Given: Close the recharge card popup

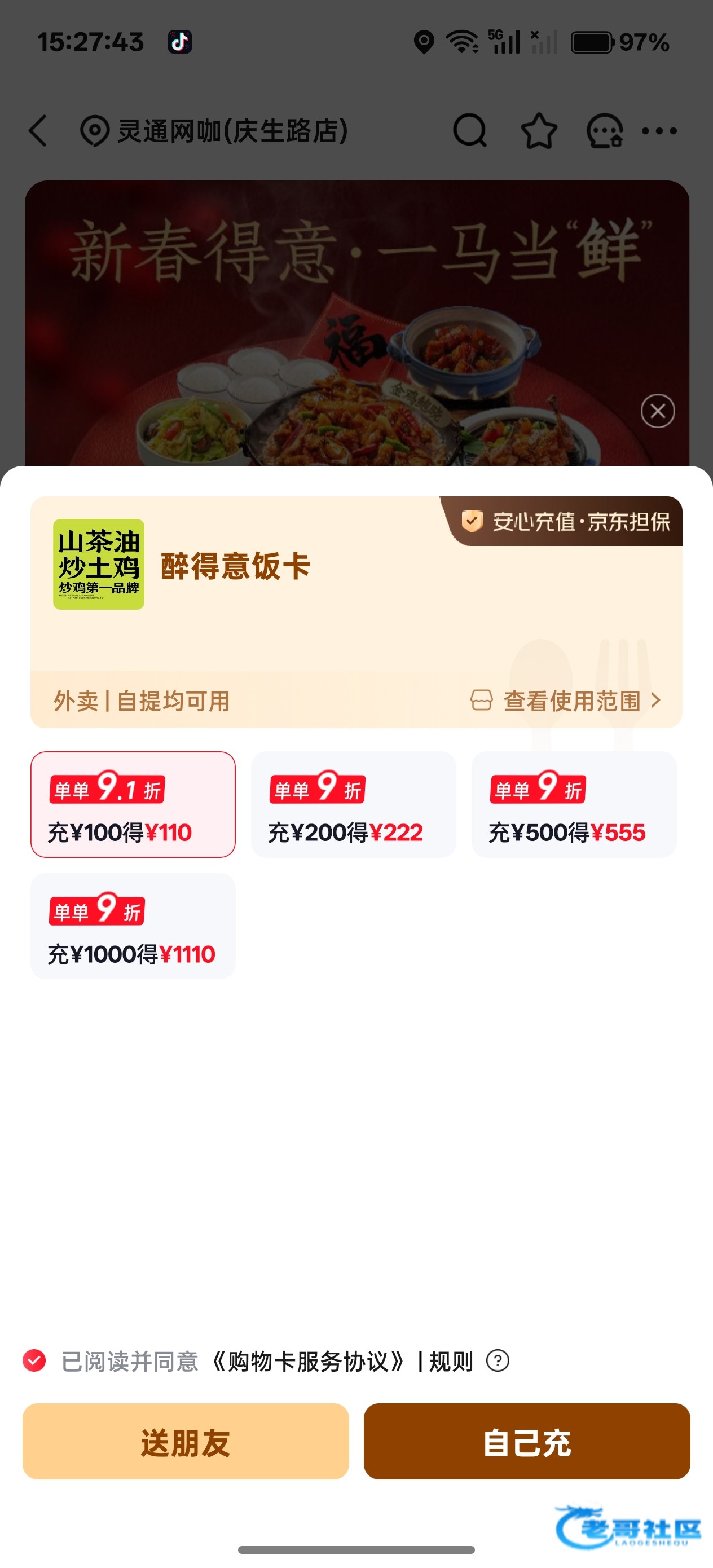Looking at the screenshot, I should pos(658,411).
